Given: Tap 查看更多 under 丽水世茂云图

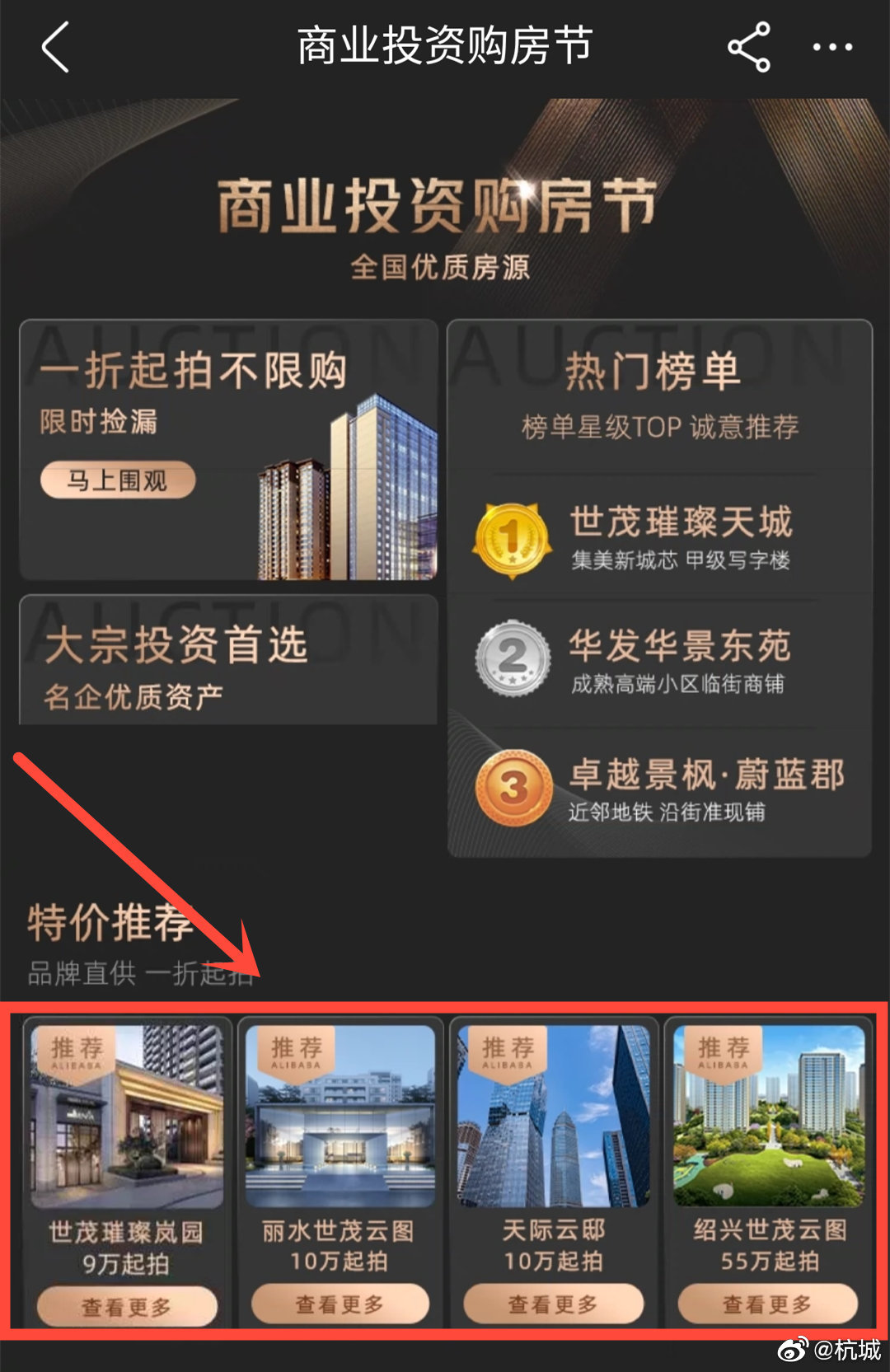Looking at the screenshot, I should [x=340, y=1304].
